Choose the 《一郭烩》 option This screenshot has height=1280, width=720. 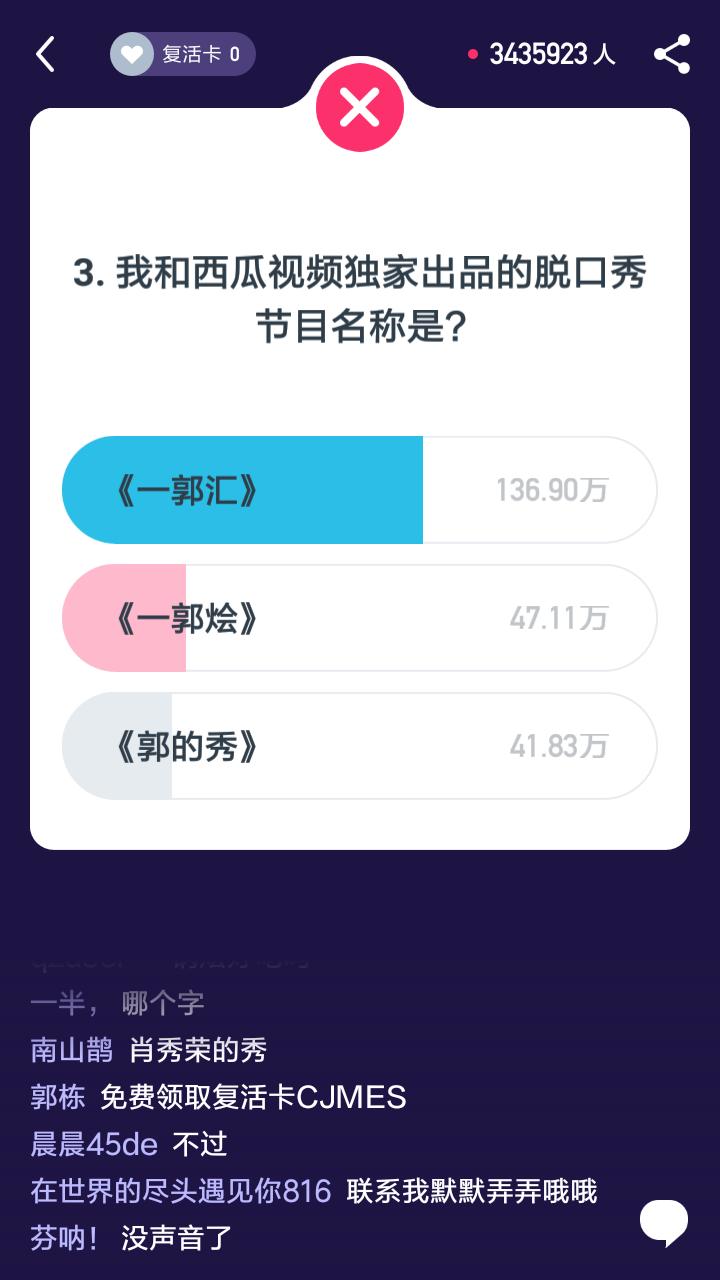(360, 618)
